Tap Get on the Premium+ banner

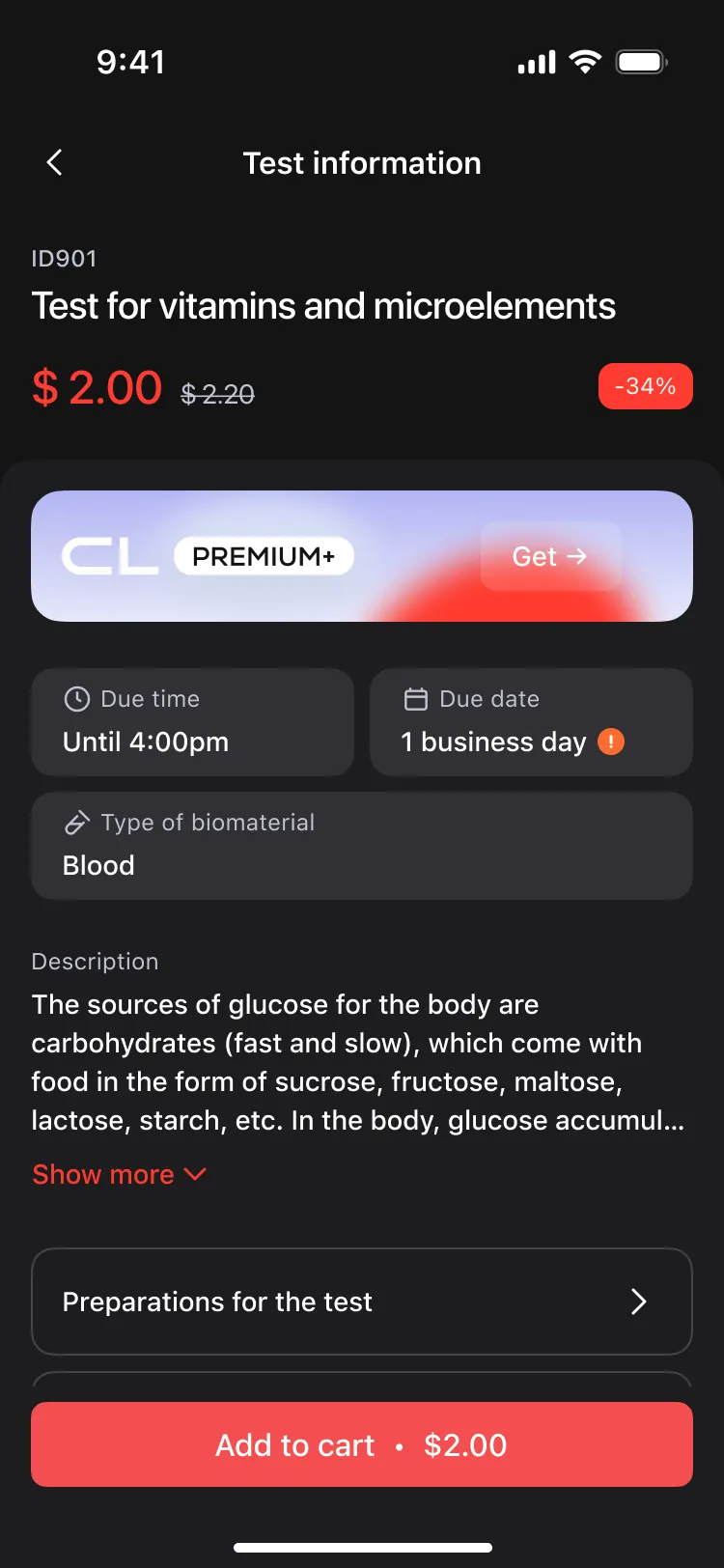(550, 556)
